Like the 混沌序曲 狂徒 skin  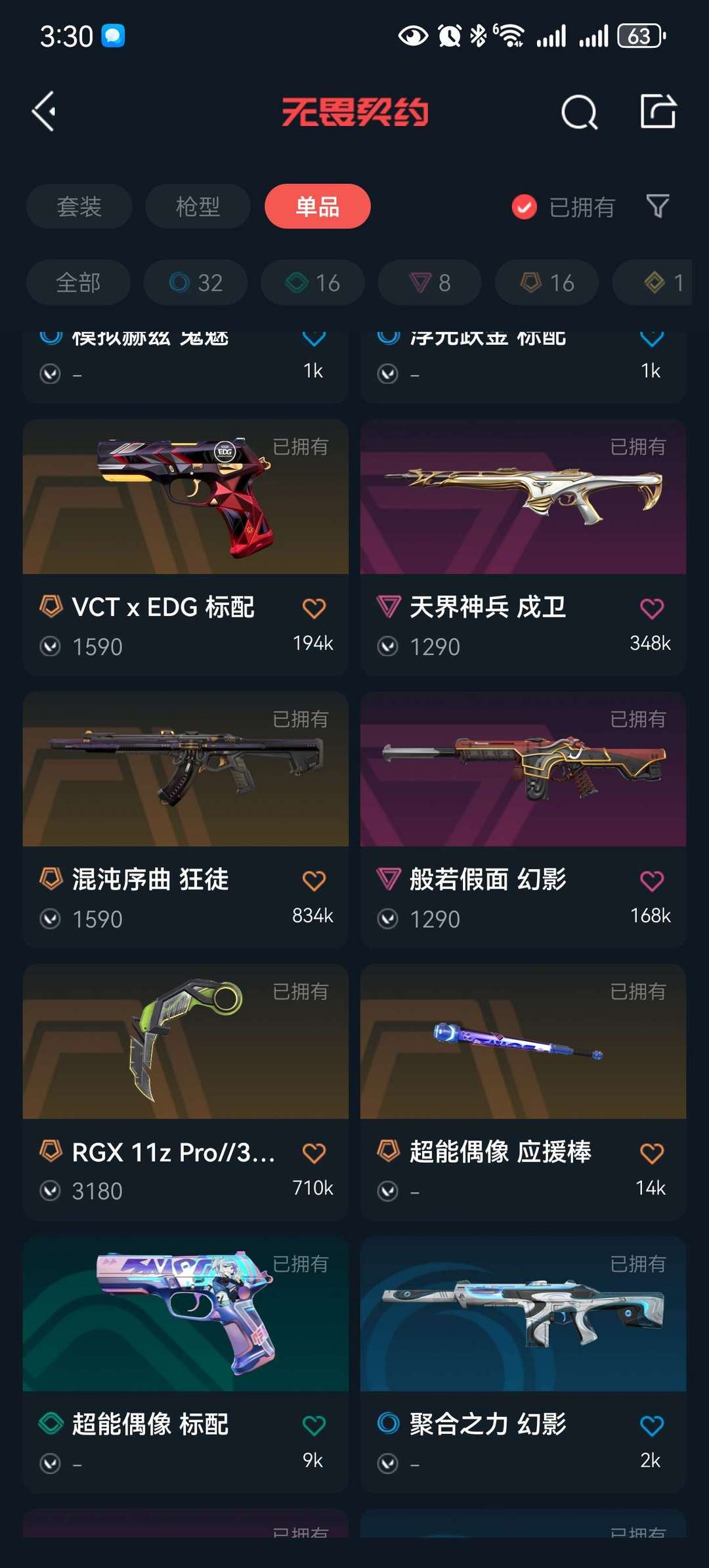pyautogui.click(x=314, y=881)
